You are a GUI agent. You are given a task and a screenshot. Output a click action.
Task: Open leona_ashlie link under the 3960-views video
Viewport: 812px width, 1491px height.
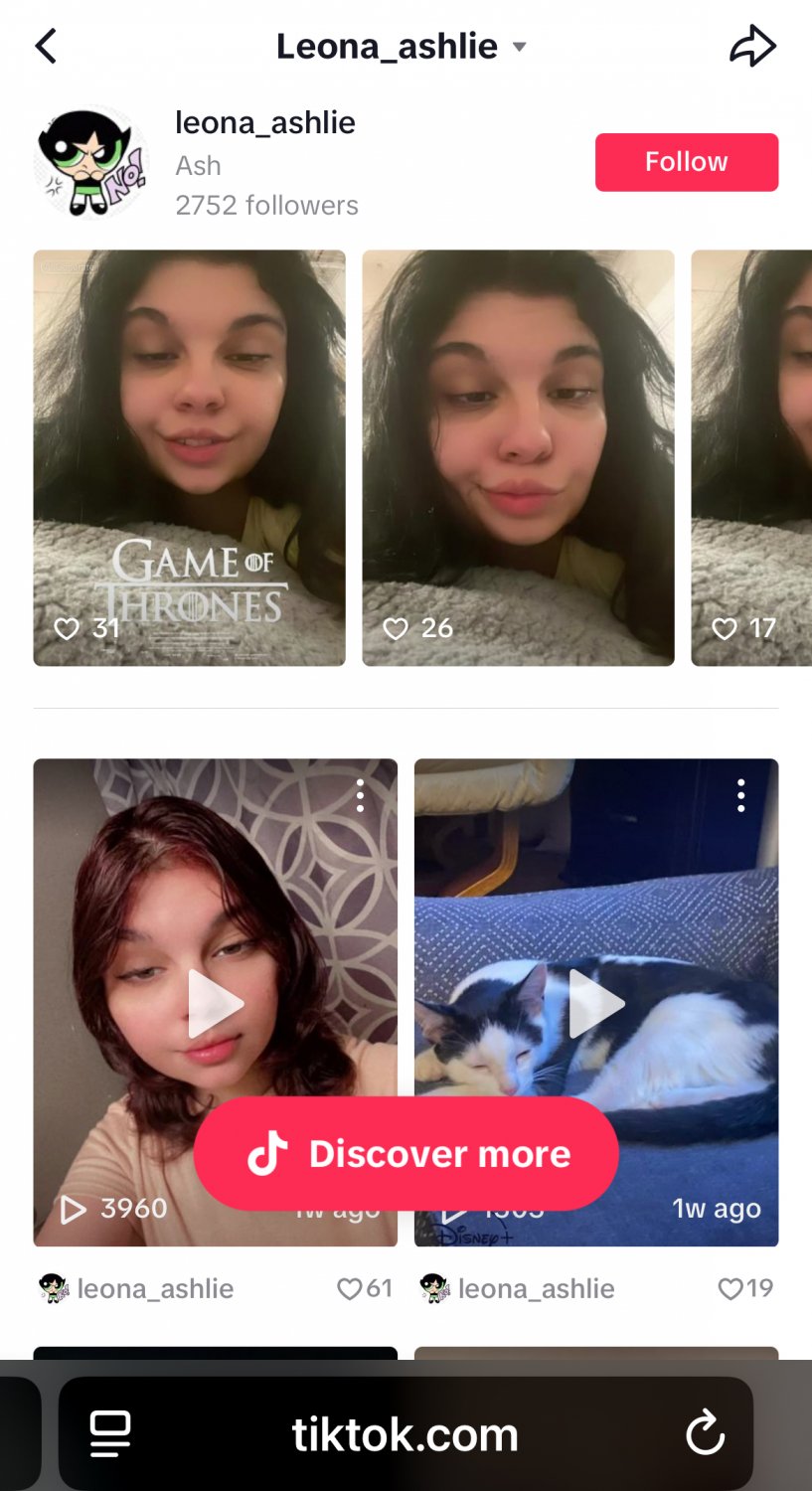pos(155,1289)
